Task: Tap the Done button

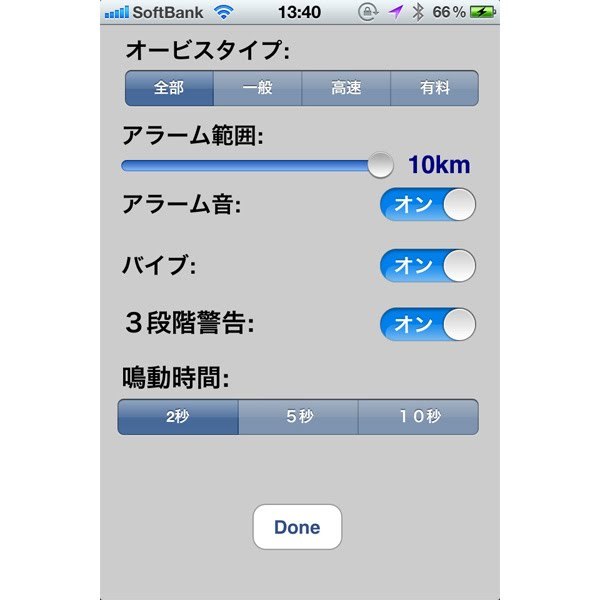Action: click(297, 527)
